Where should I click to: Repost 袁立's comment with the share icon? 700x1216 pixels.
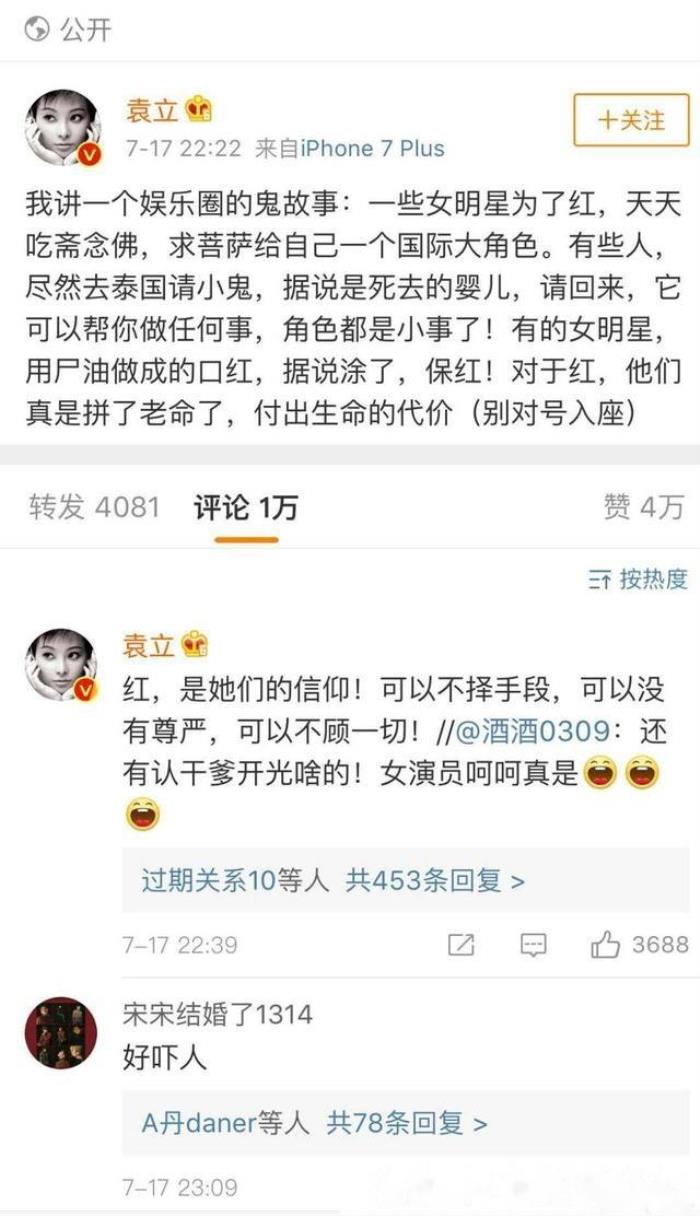click(461, 944)
